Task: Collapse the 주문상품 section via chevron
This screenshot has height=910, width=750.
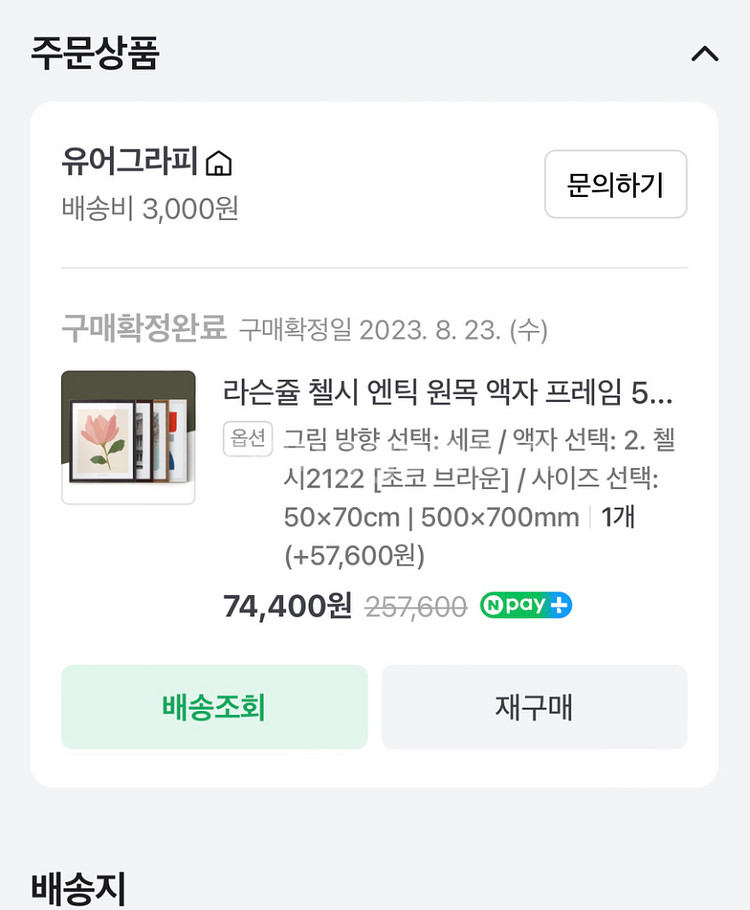Action: 706,55
